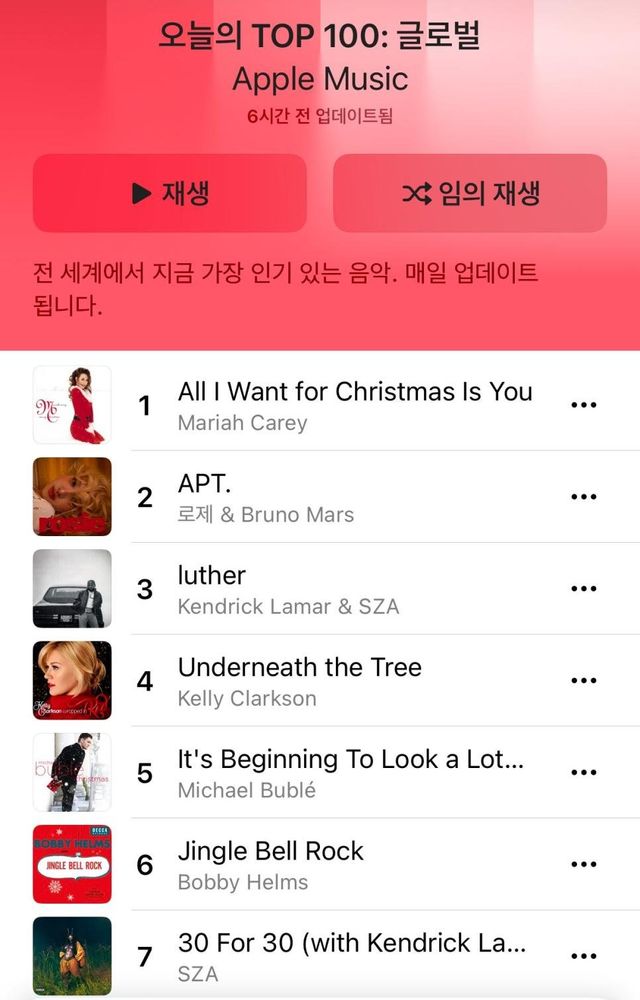Open more options for Jingle Bell Rock
This screenshot has width=640, height=1000.
pos(583,865)
